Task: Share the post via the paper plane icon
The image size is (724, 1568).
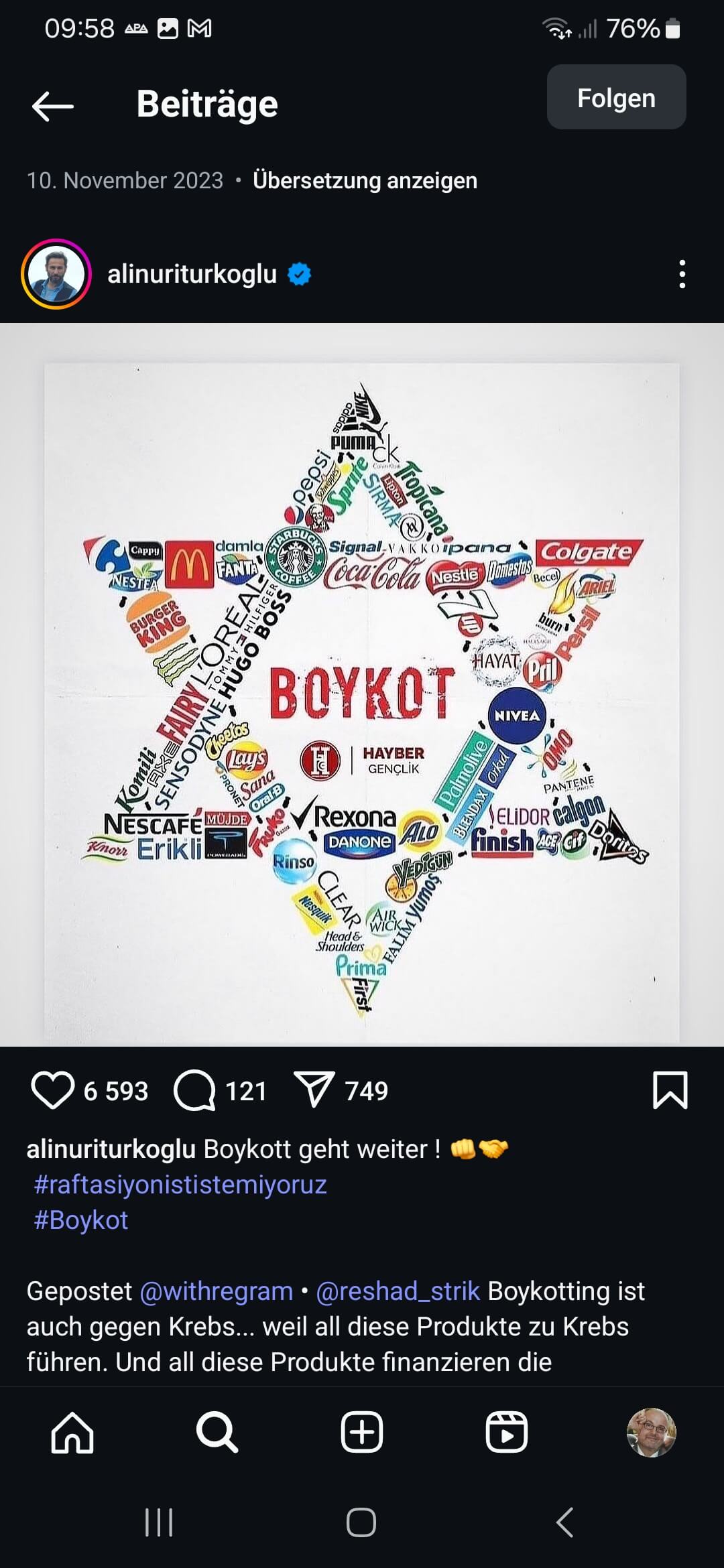Action: pyautogui.click(x=314, y=1090)
